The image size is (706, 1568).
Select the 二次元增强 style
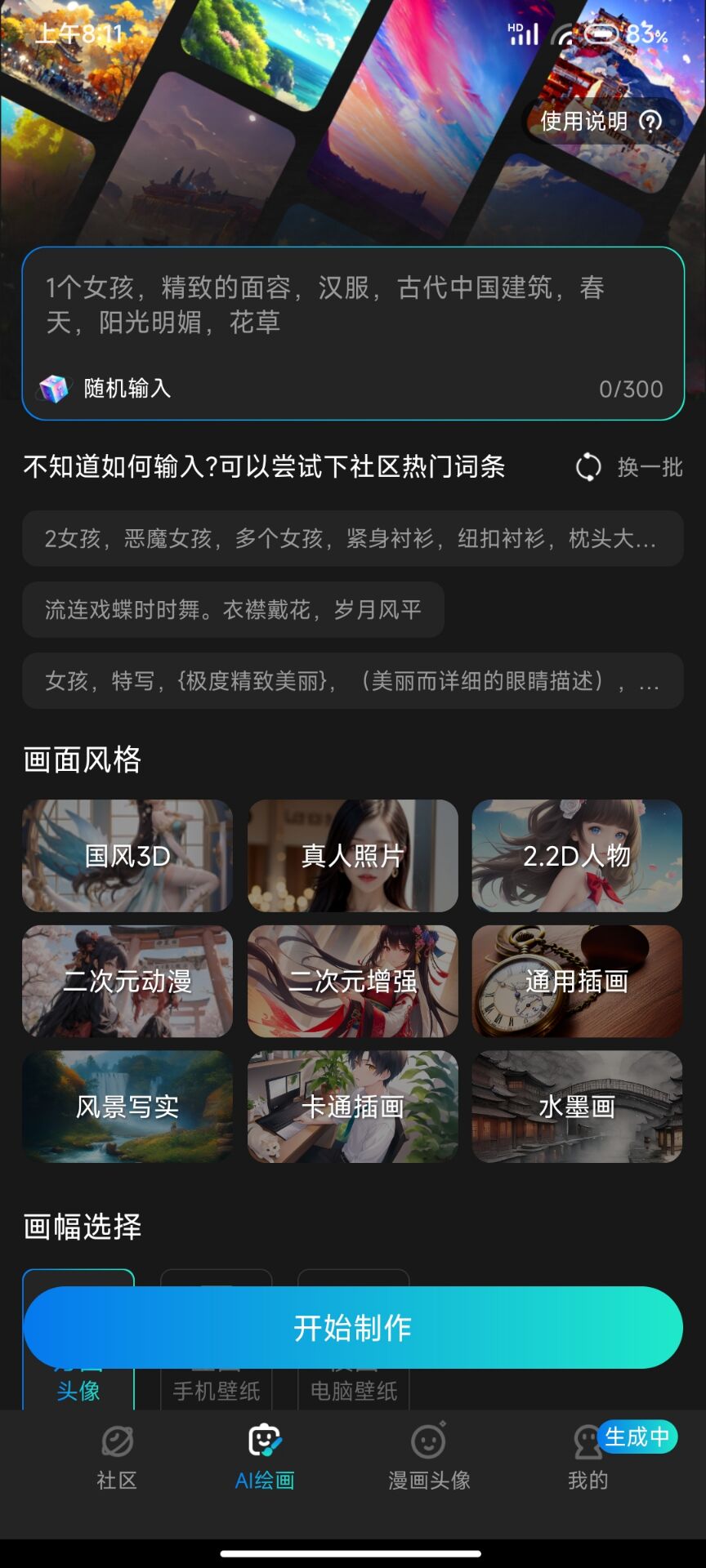coord(352,981)
